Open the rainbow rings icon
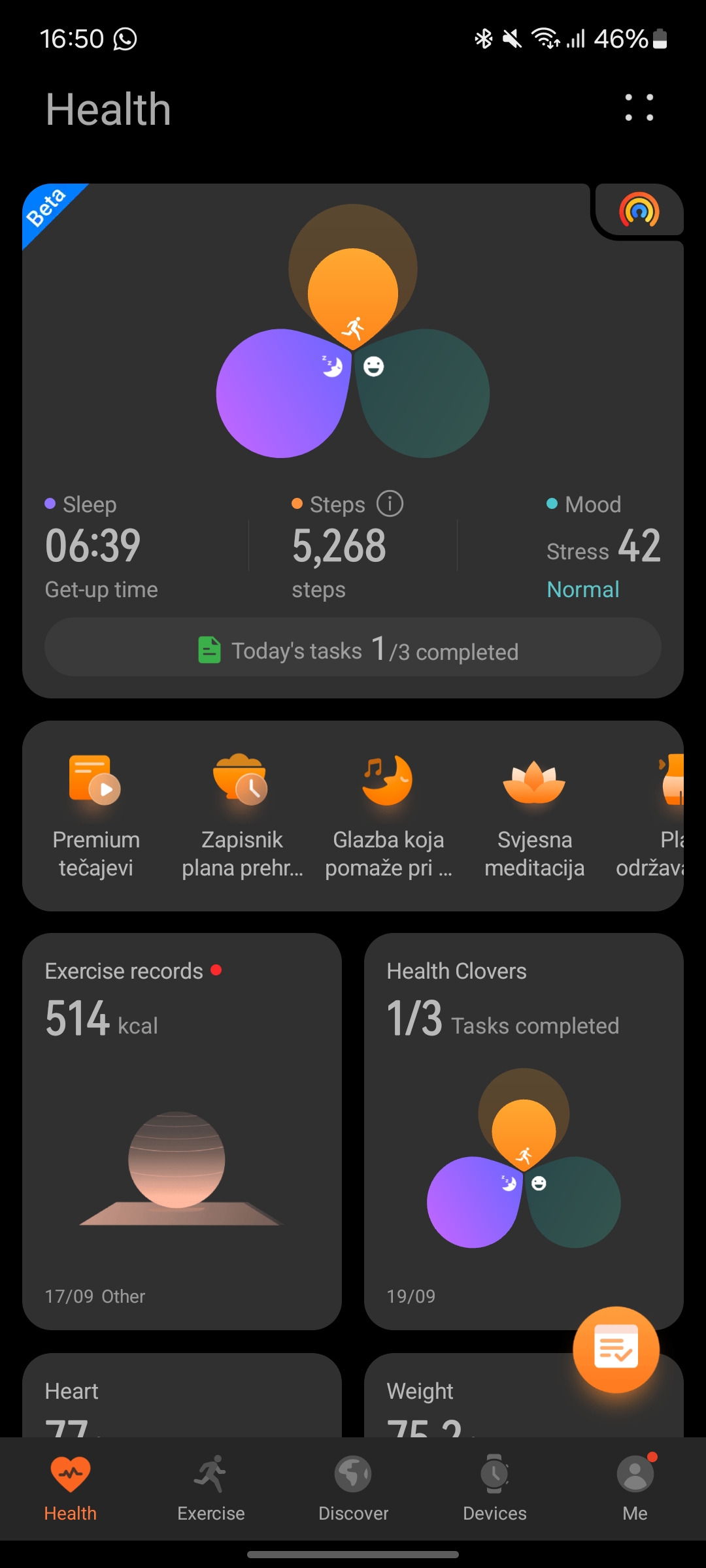706x1568 pixels. pyautogui.click(x=639, y=210)
